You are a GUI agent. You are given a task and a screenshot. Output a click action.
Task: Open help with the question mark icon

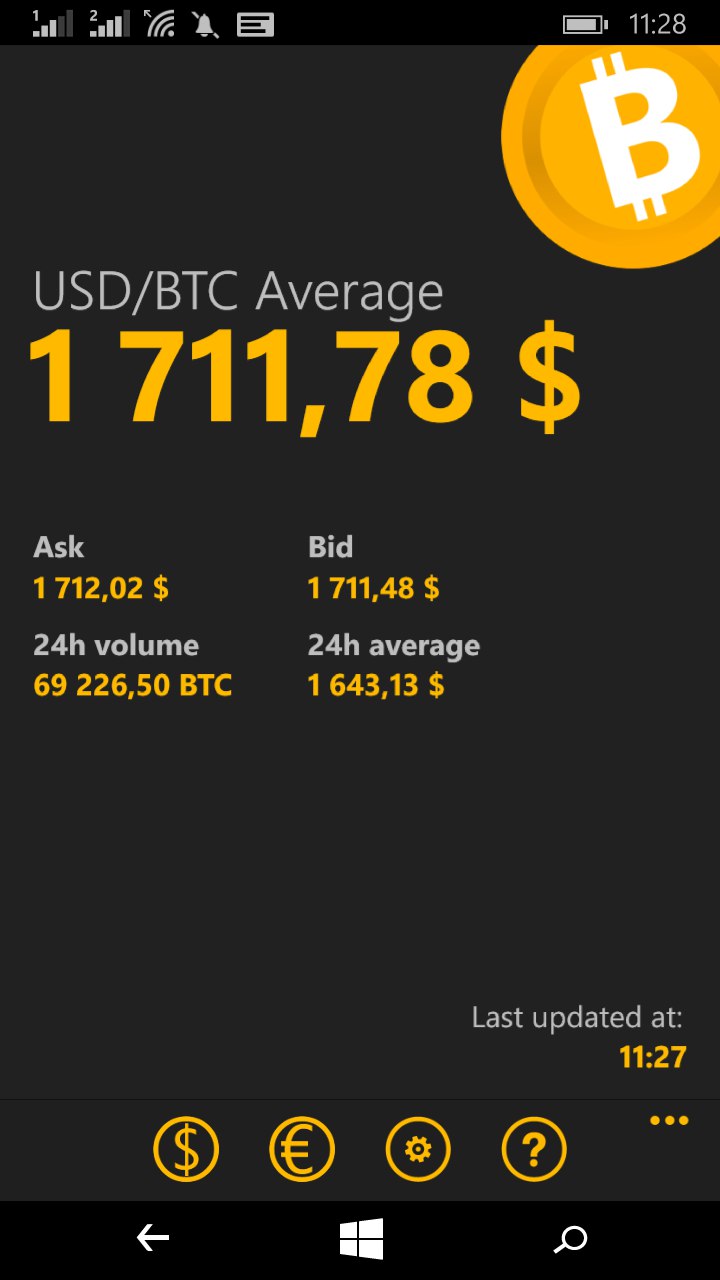tap(534, 1150)
